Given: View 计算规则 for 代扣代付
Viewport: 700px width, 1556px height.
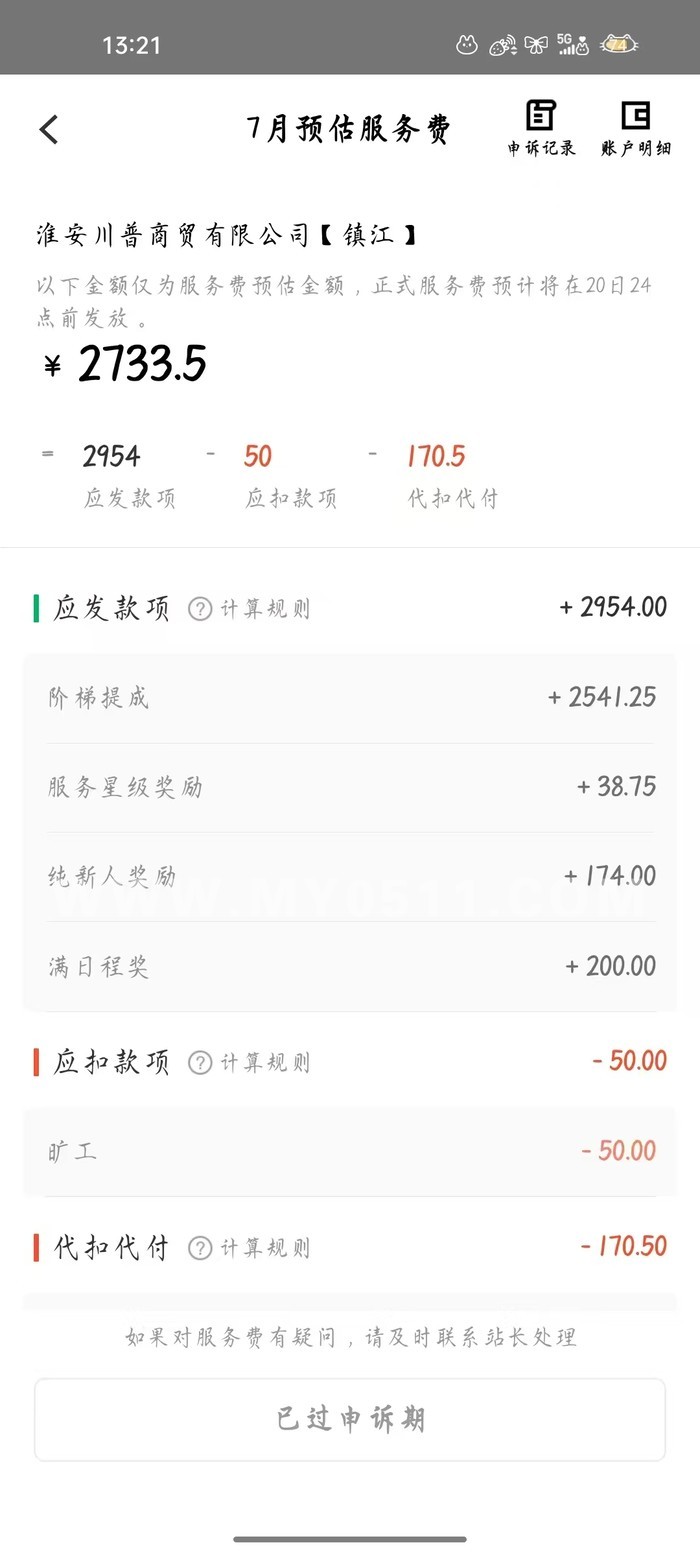Looking at the screenshot, I should (250, 1248).
